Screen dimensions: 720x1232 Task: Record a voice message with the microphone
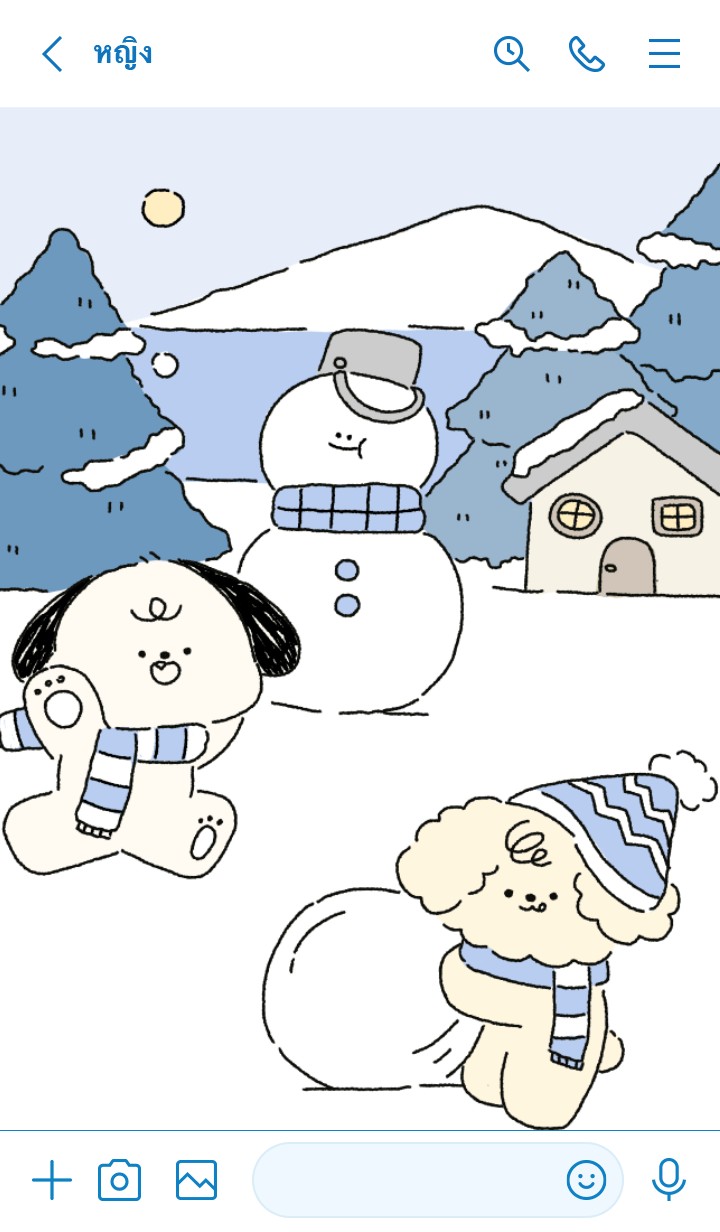point(668,1180)
